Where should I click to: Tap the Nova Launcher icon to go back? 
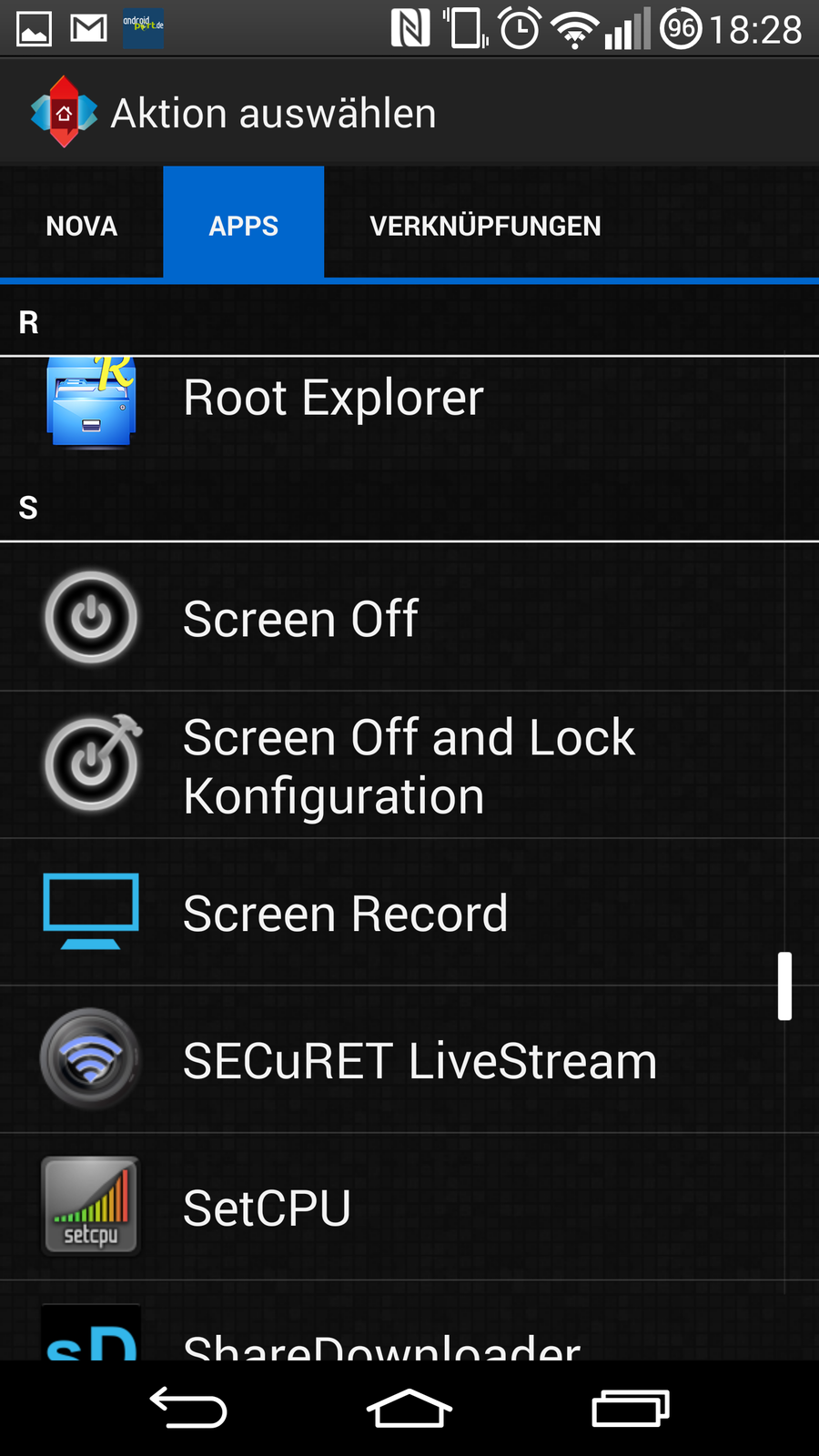coord(63,113)
